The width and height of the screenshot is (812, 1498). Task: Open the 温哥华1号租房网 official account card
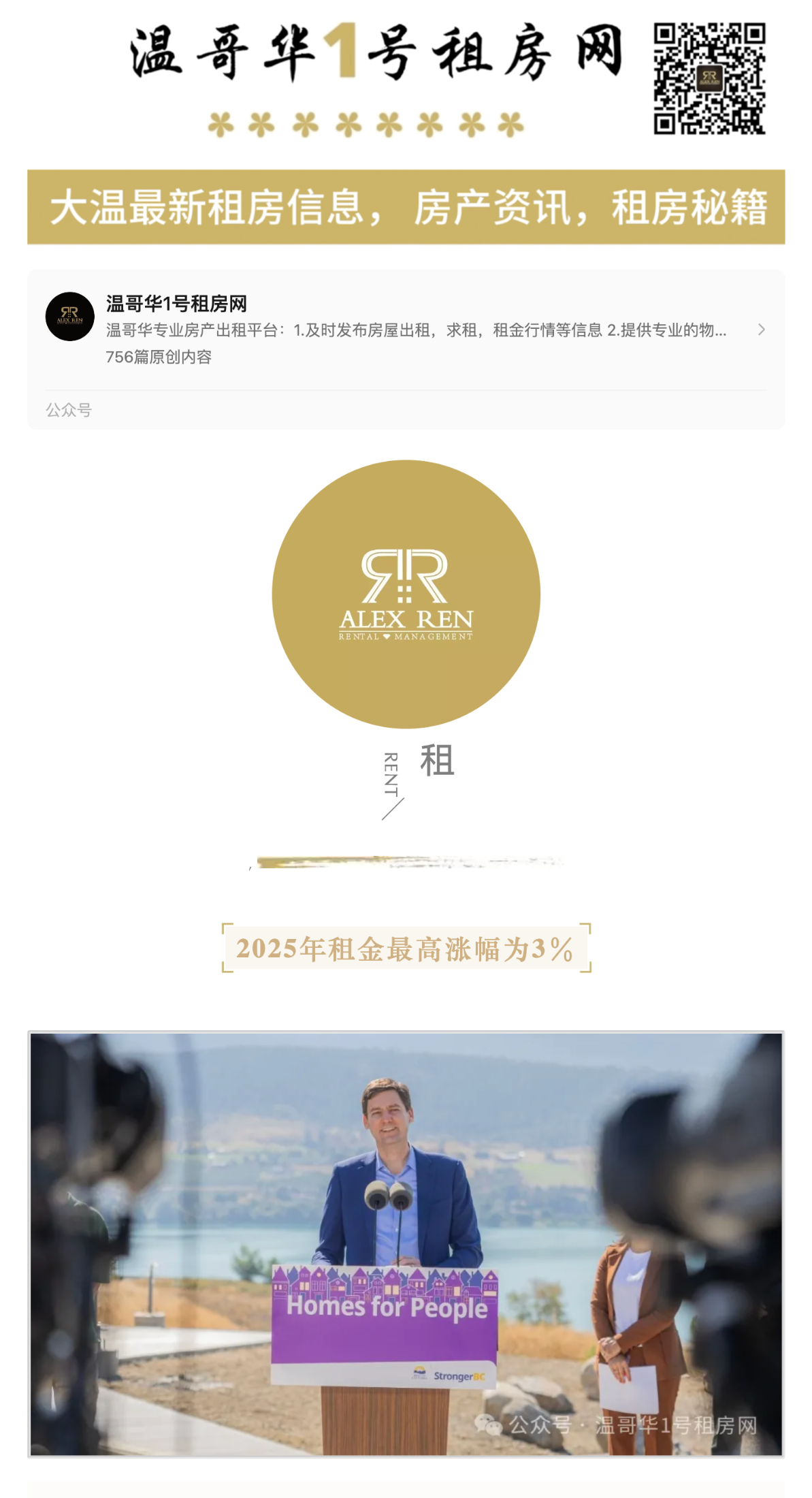[x=406, y=330]
